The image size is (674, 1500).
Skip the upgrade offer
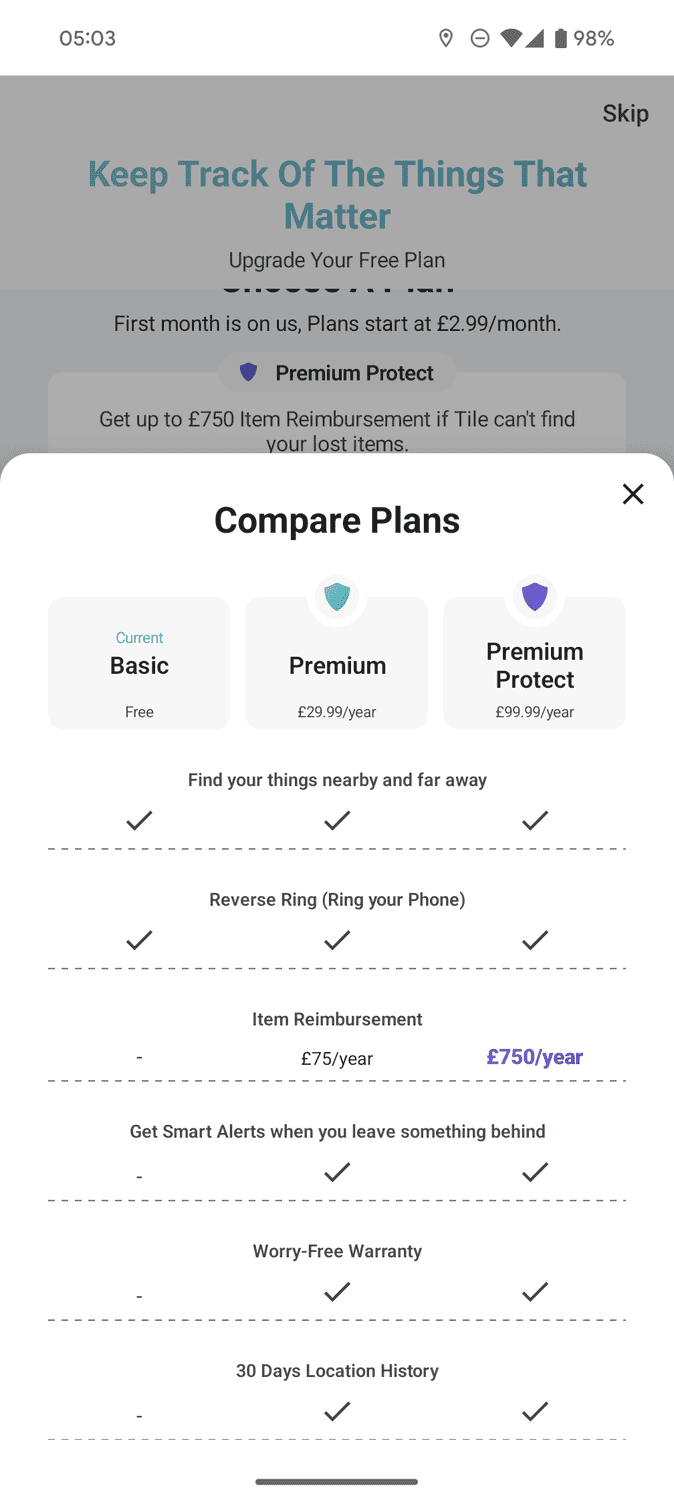tap(625, 113)
